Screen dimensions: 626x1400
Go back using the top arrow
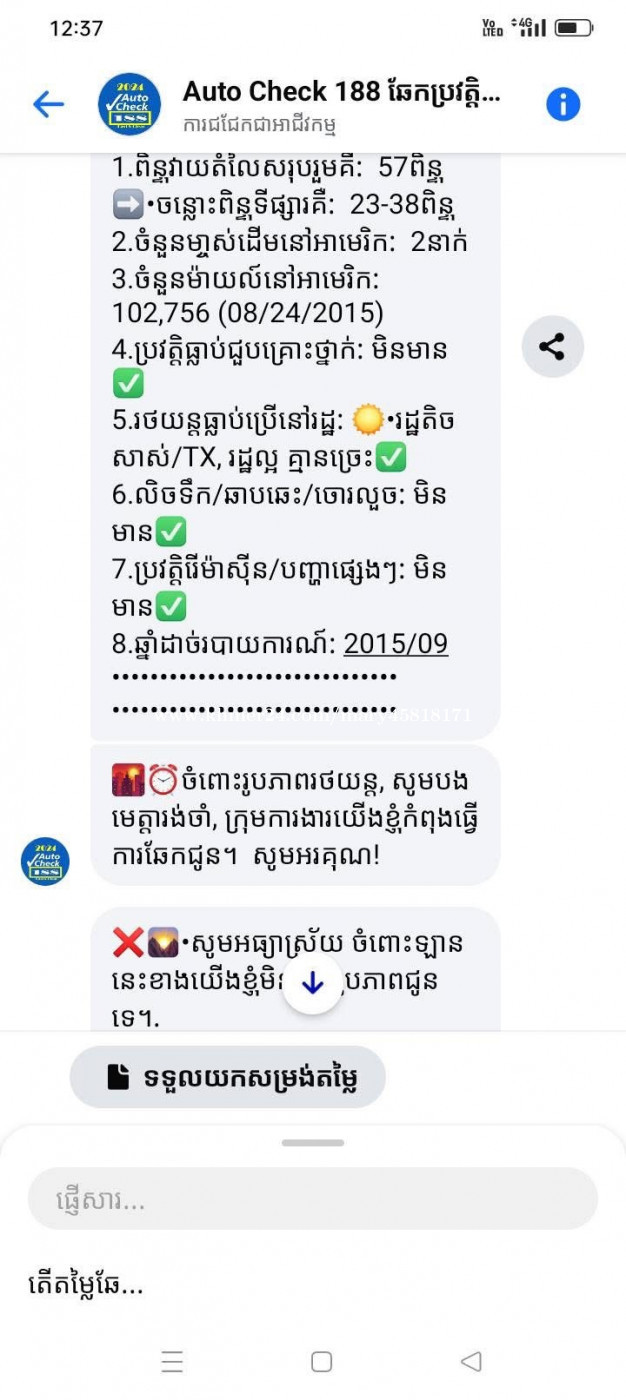coord(48,104)
